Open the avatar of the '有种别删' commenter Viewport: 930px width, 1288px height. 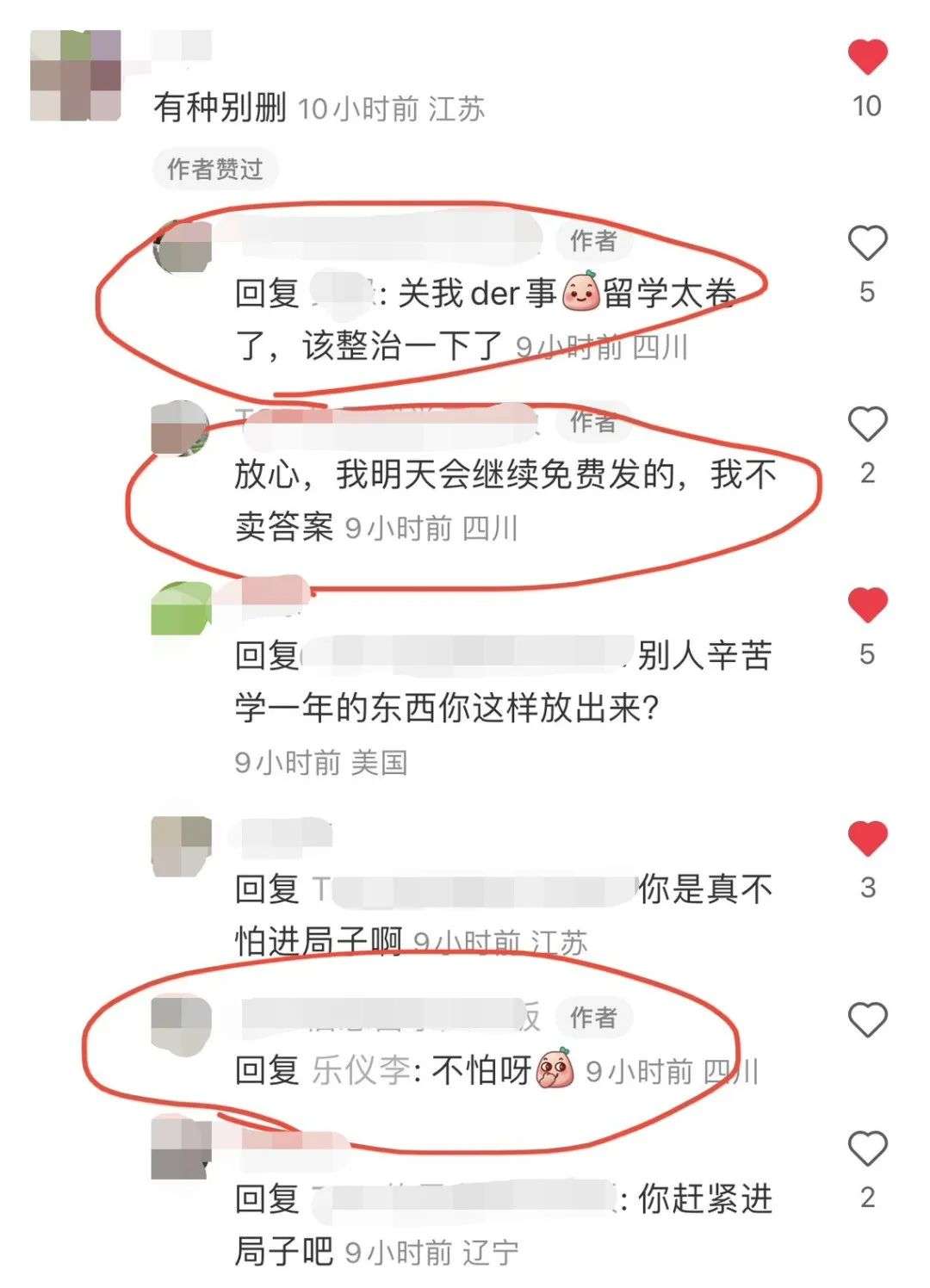pos(76,76)
